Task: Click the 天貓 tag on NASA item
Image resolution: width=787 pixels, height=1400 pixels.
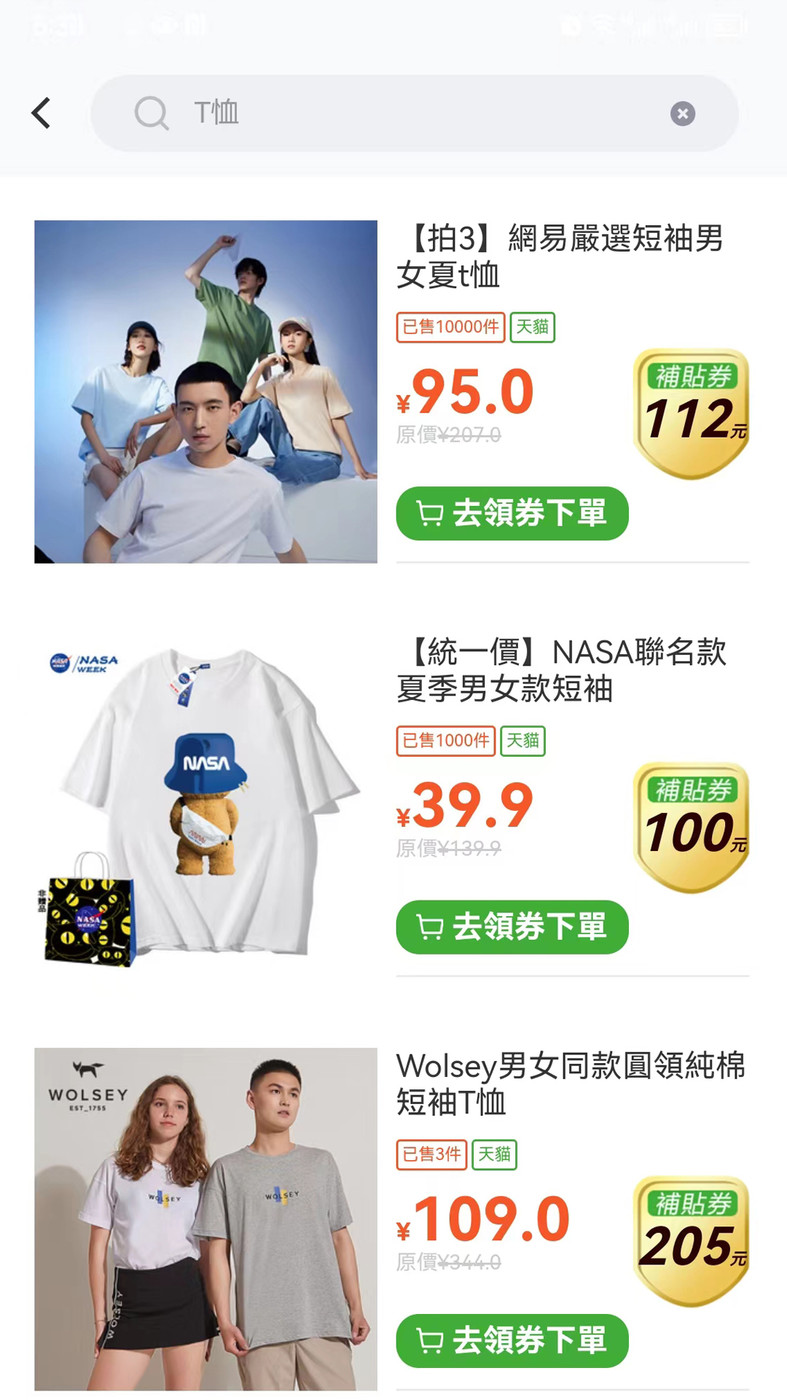Action: tap(523, 743)
